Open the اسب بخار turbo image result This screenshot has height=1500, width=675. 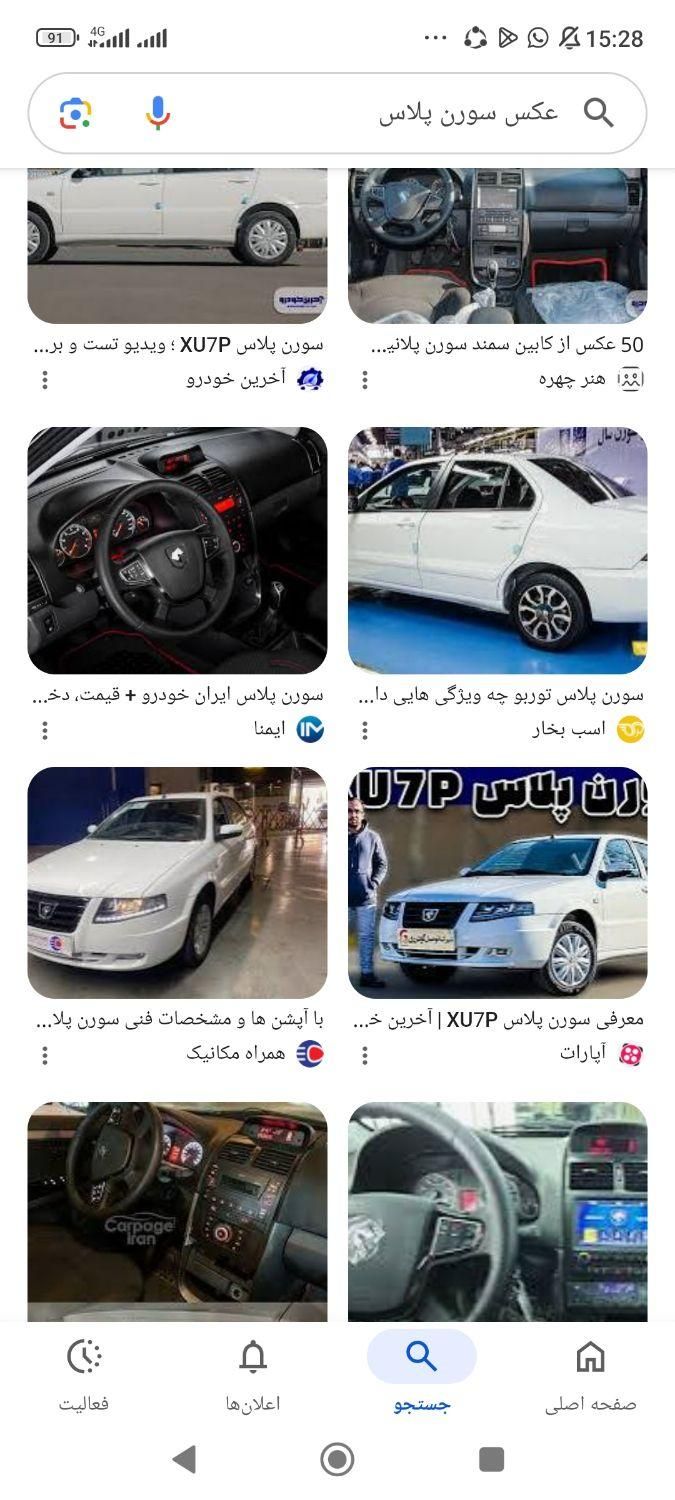[x=497, y=550]
